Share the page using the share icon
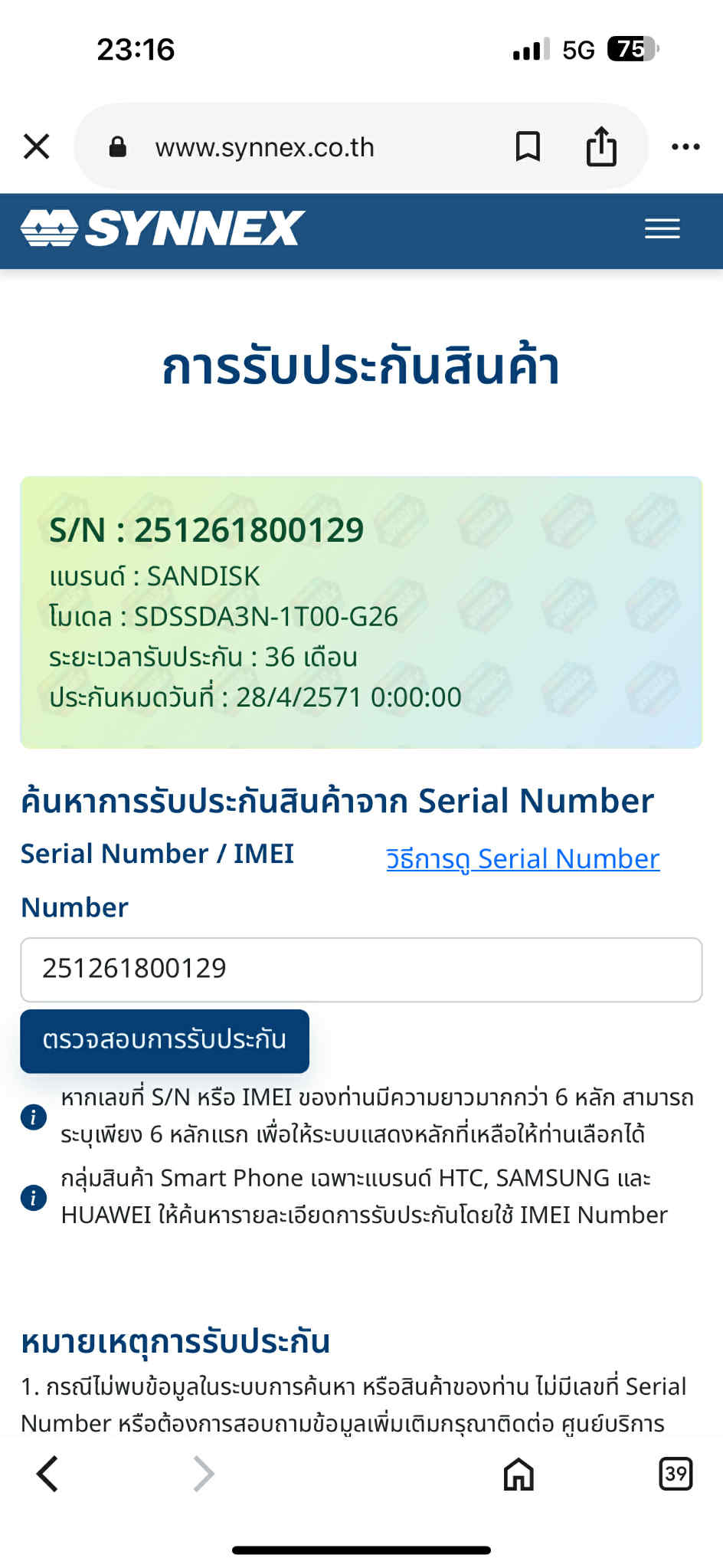This screenshot has width=723, height=1568. coord(601,146)
